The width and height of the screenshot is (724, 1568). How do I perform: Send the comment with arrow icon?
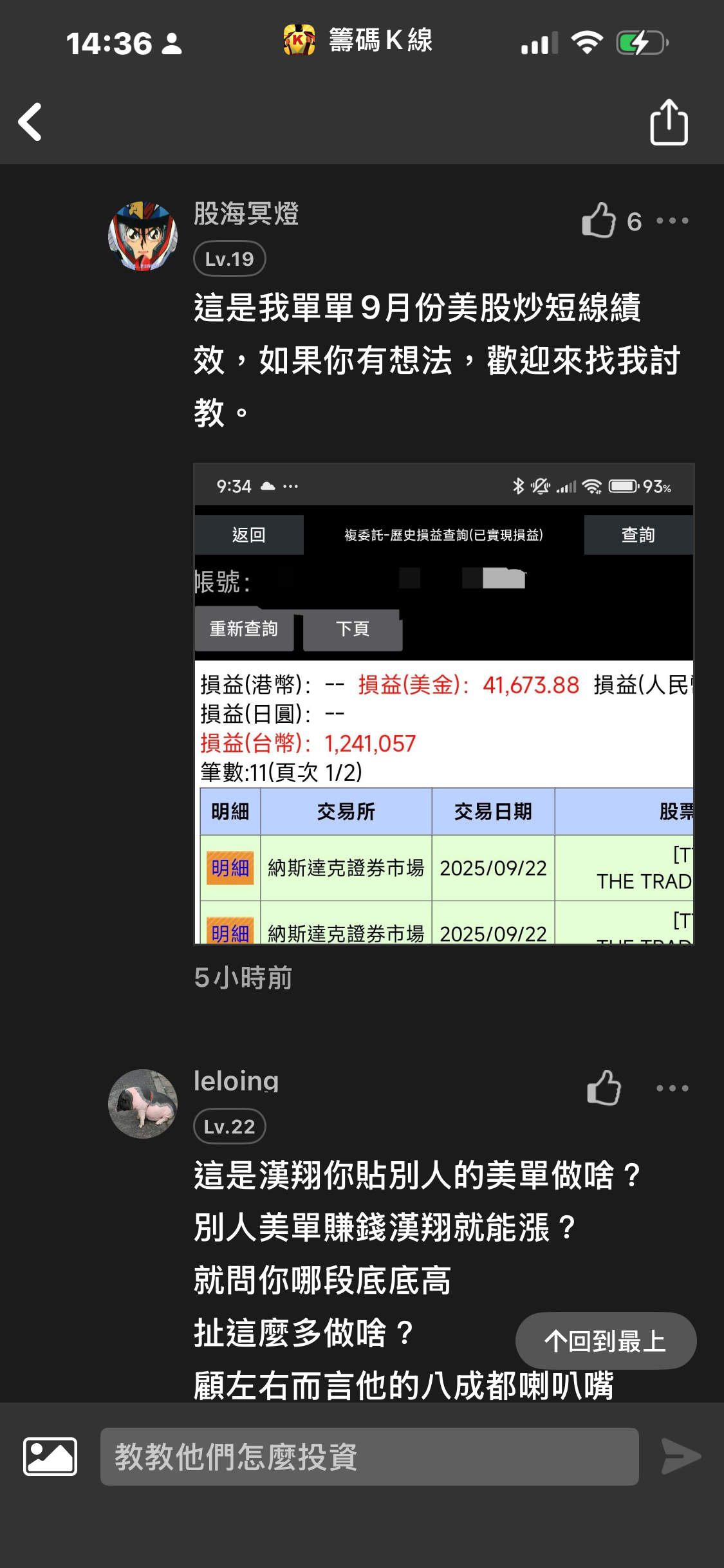coord(681,1456)
